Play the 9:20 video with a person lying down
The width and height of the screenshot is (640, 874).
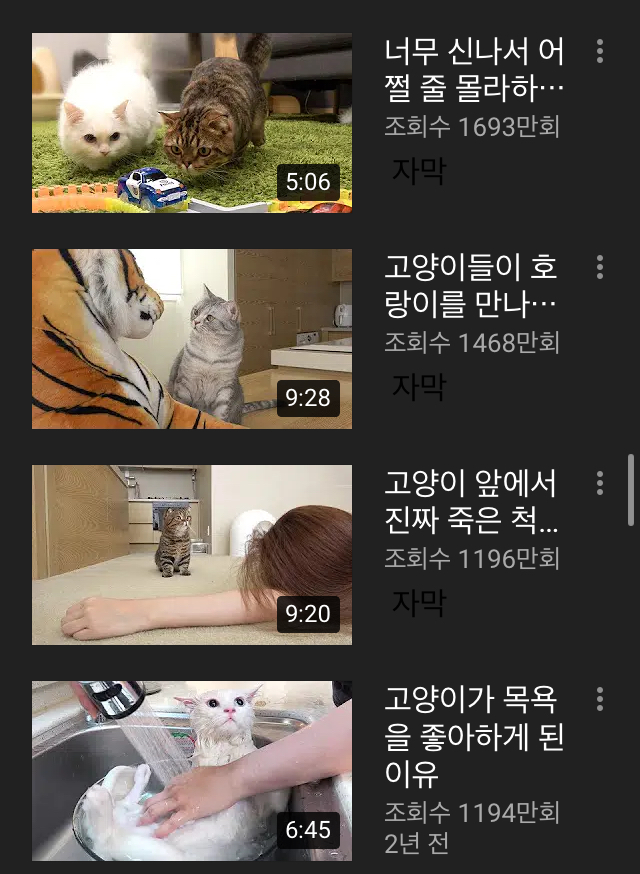pyautogui.click(x=192, y=555)
